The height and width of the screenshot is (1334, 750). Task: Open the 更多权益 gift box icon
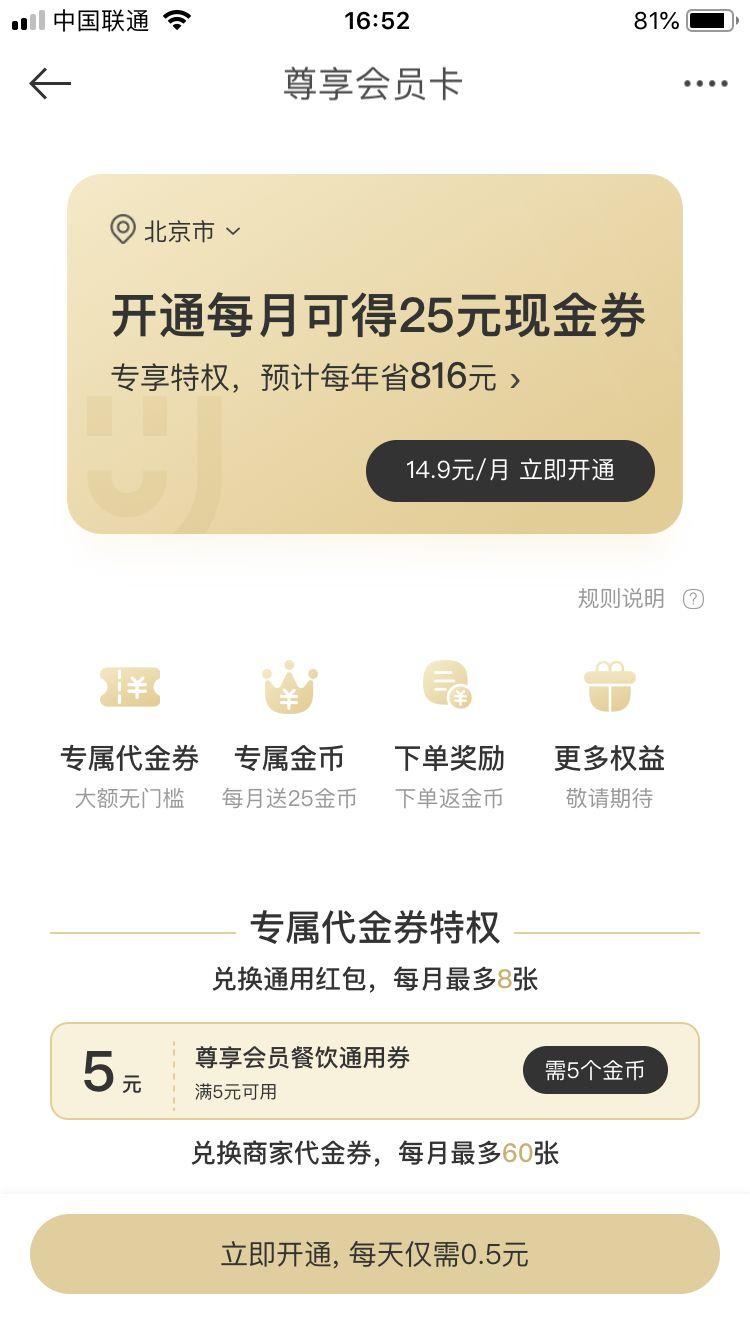tap(610, 685)
